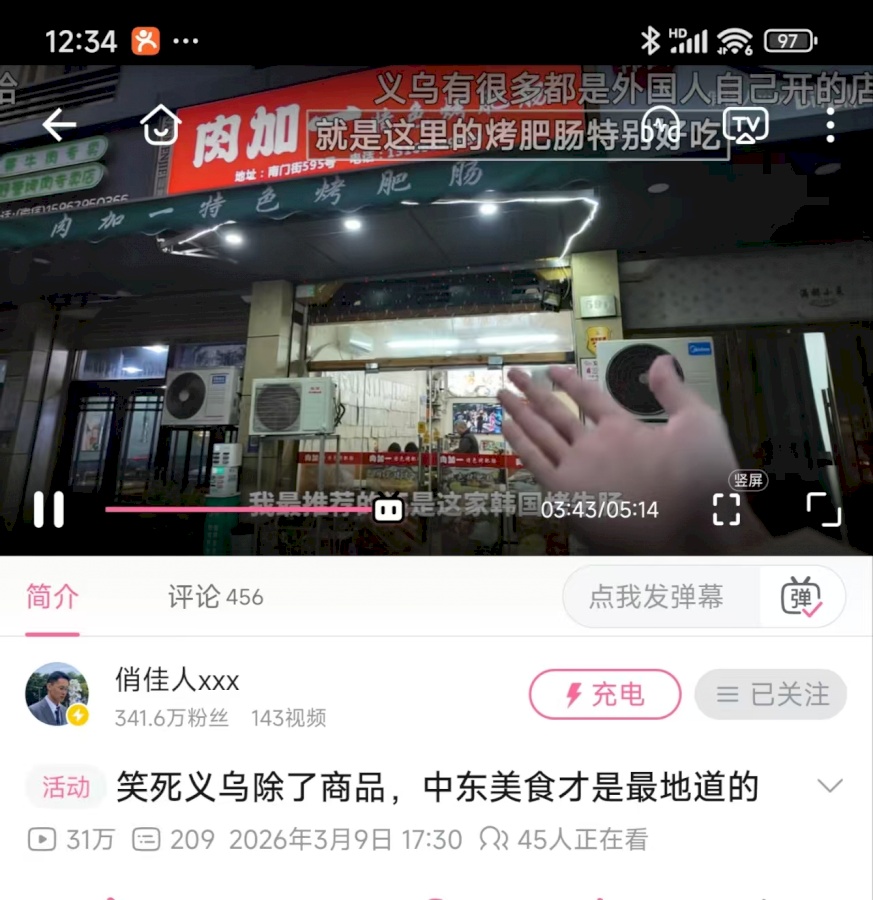
Task: Tap the 已关注 following button
Action: [x=770, y=694]
